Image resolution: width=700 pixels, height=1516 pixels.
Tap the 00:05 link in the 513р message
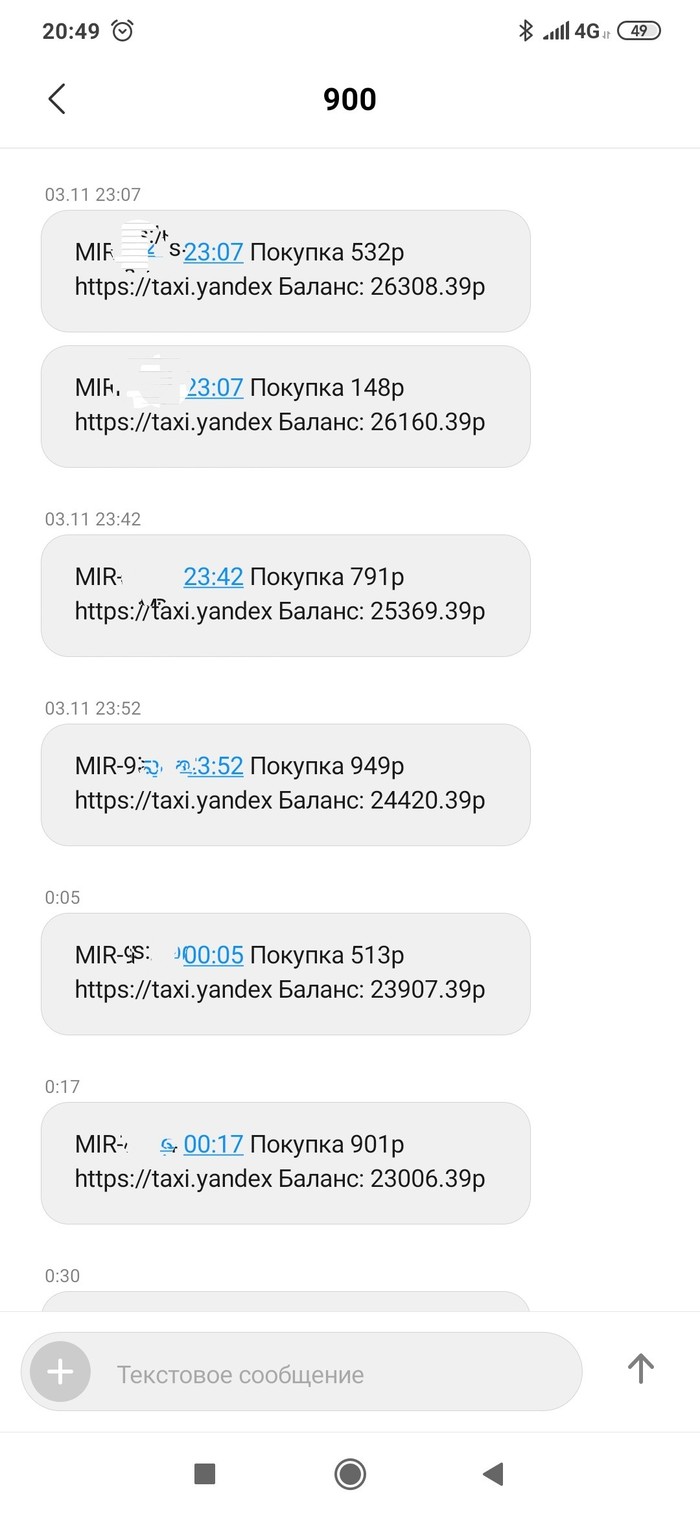pyautogui.click(x=214, y=955)
